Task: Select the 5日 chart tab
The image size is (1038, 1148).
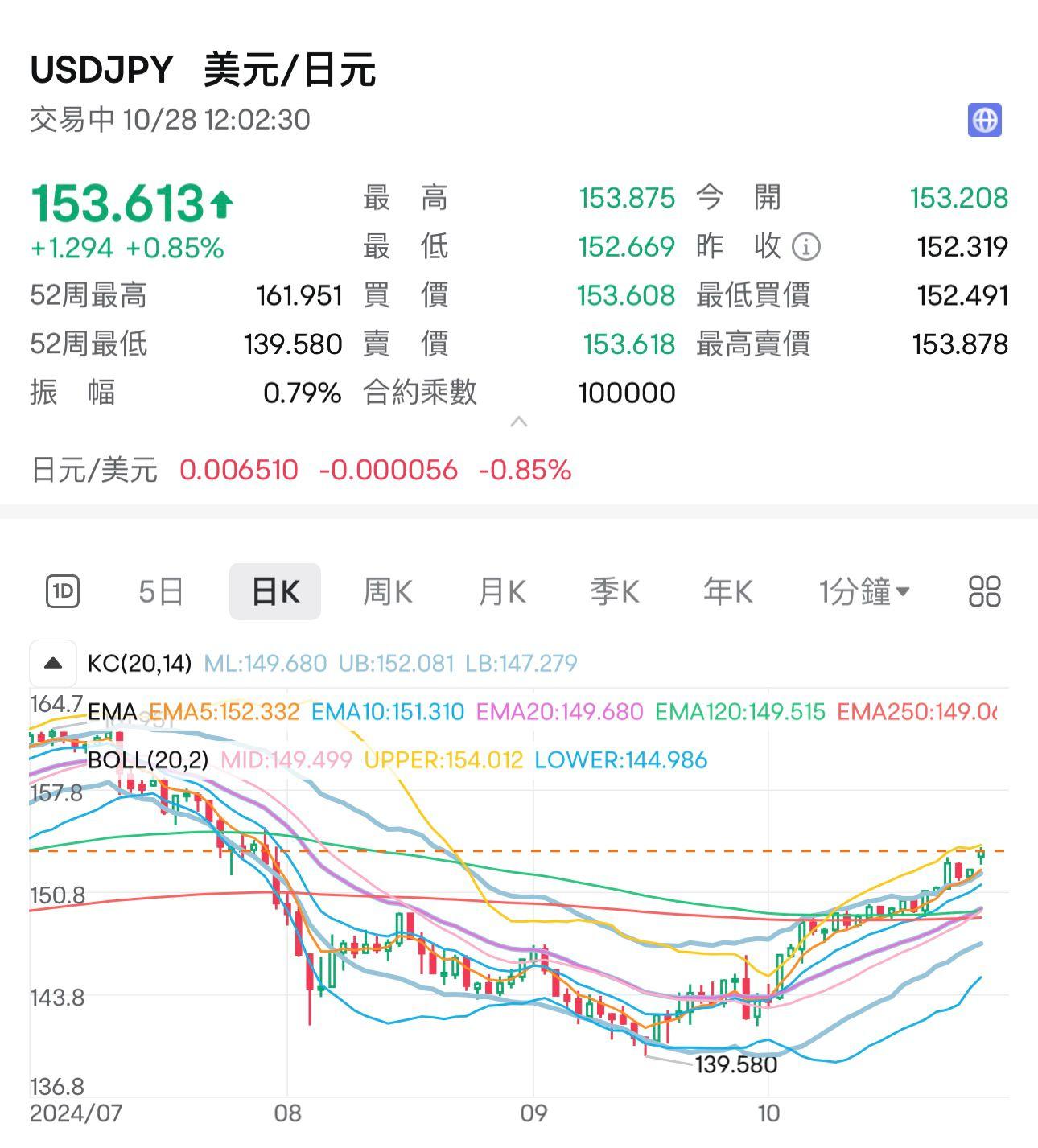Action: pyautogui.click(x=161, y=592)
